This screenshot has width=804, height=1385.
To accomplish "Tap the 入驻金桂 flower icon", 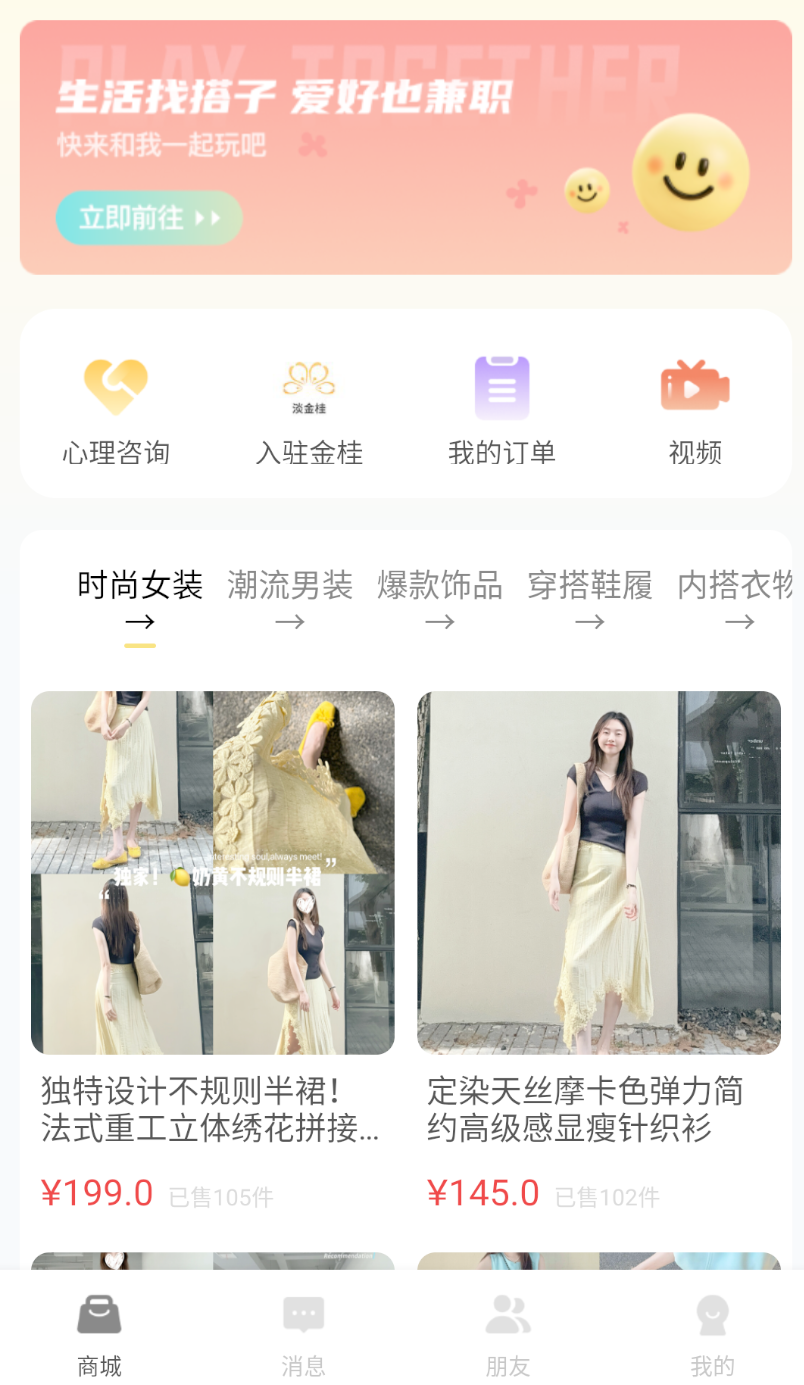I will click(x=308, y=384).
